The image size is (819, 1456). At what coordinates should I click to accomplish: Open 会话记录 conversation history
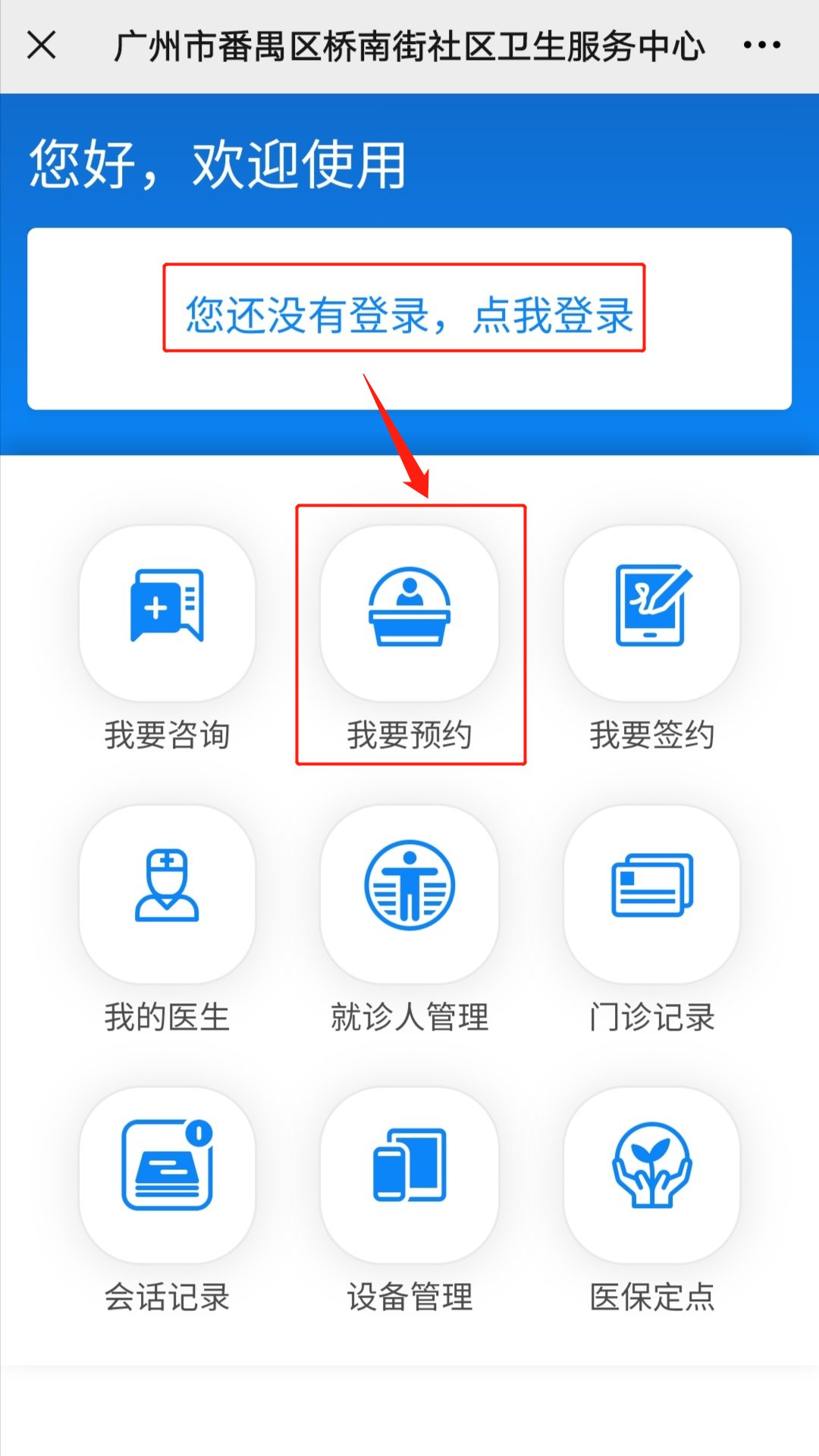point(167,1175)
